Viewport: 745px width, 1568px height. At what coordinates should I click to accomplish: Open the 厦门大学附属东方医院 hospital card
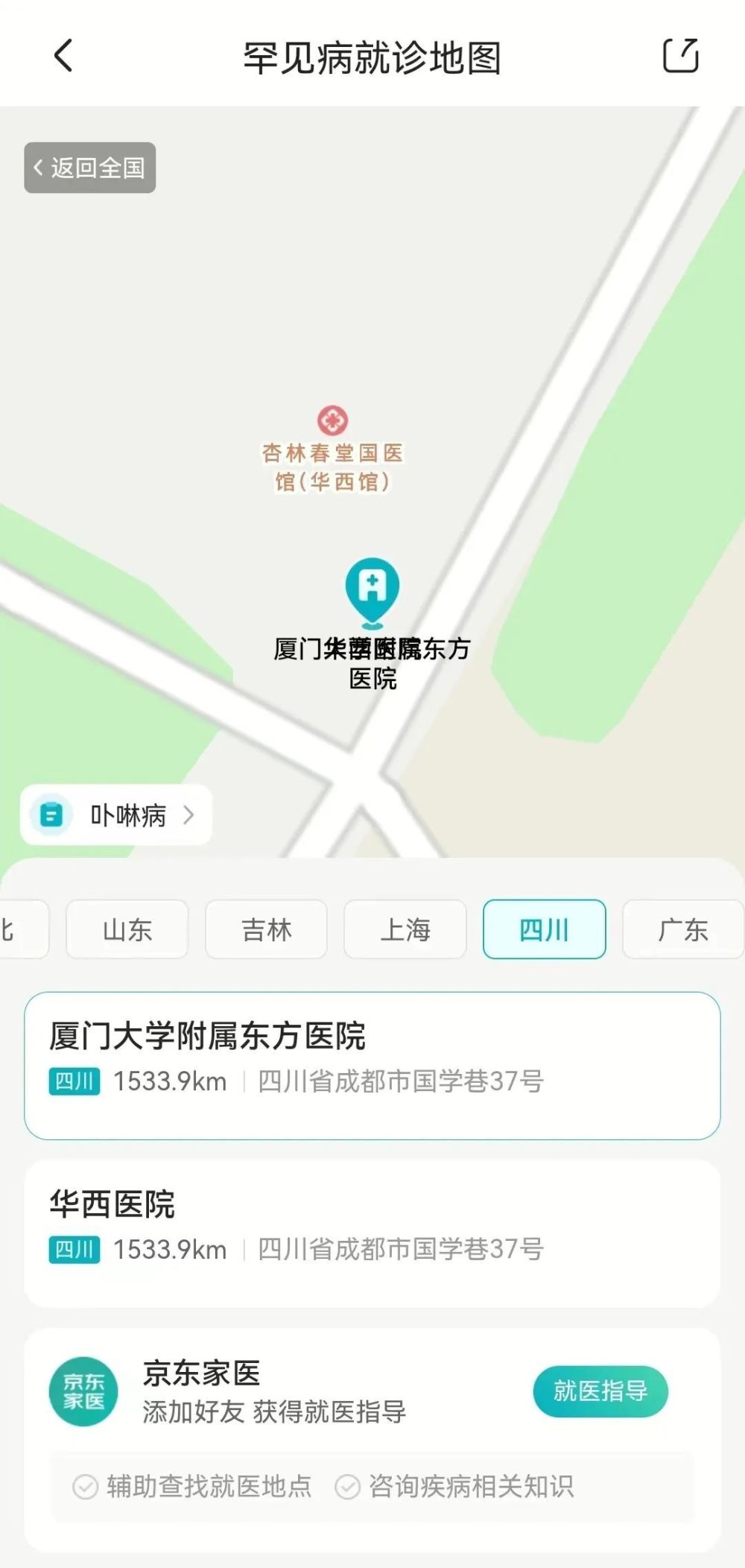pyautogui.click(x=372, y=1065)
